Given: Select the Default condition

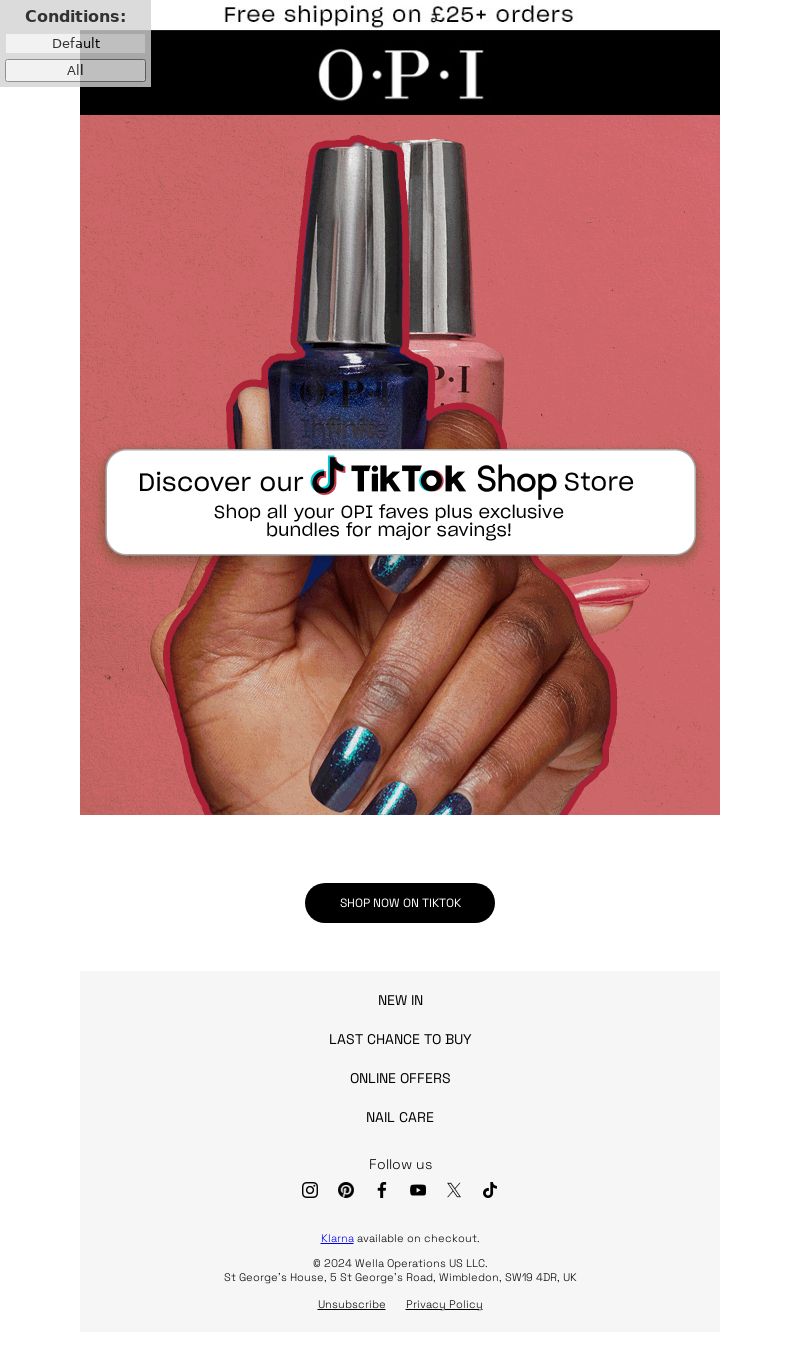Looking at the screenshot, I should coord(75,43).
